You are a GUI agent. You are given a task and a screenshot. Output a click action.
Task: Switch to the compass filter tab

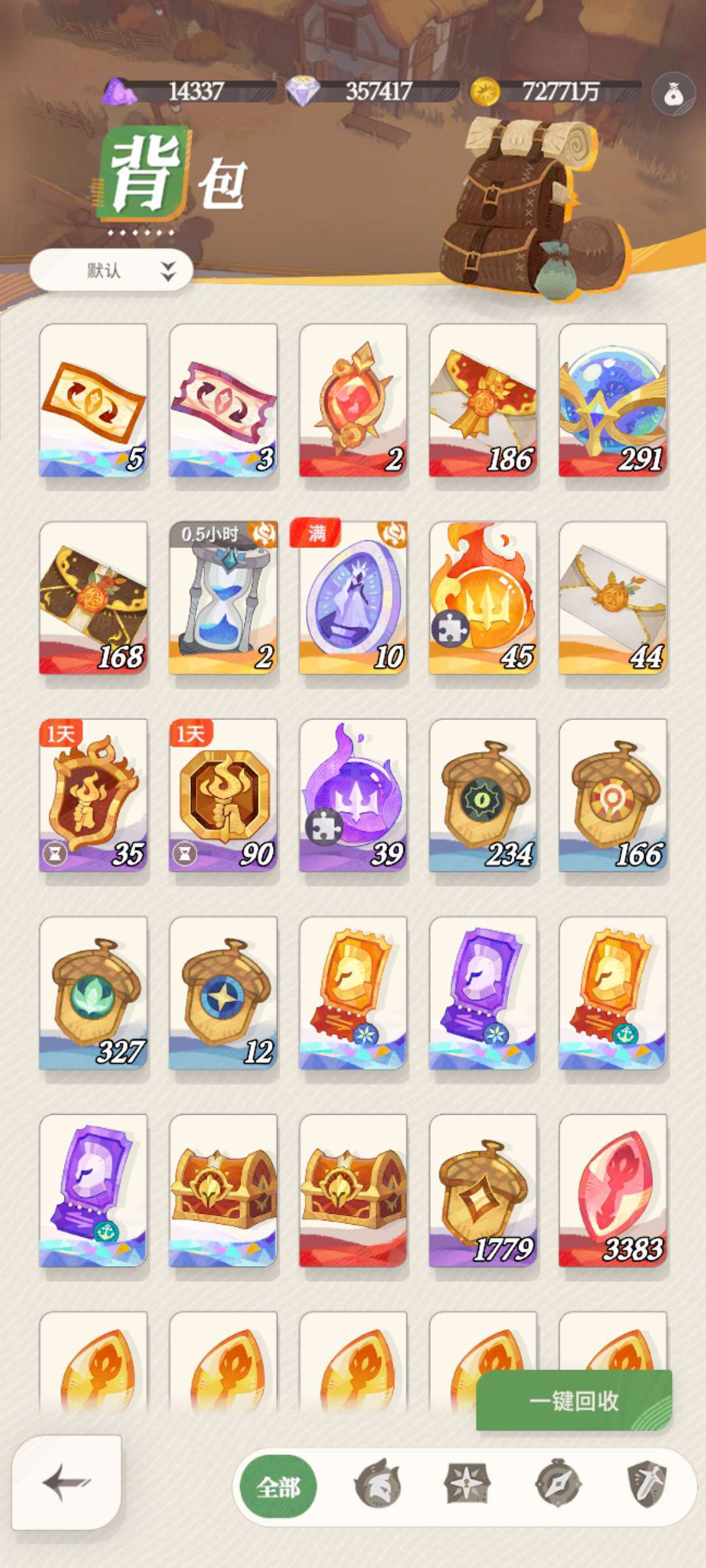click(x=558, y=1484)
